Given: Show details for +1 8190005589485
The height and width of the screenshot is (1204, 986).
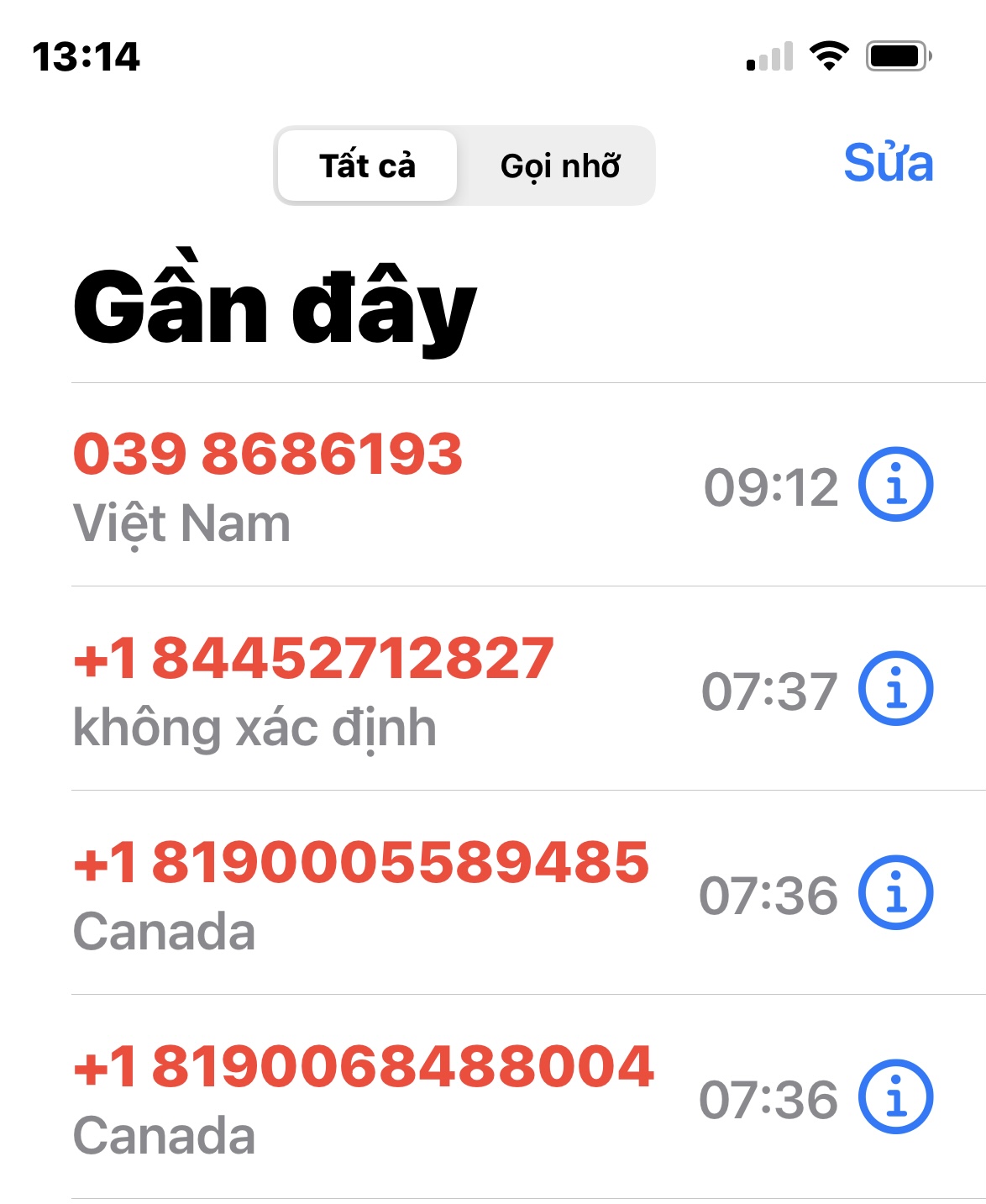Looking at the screenshot, I should click(x=895, y=893).
